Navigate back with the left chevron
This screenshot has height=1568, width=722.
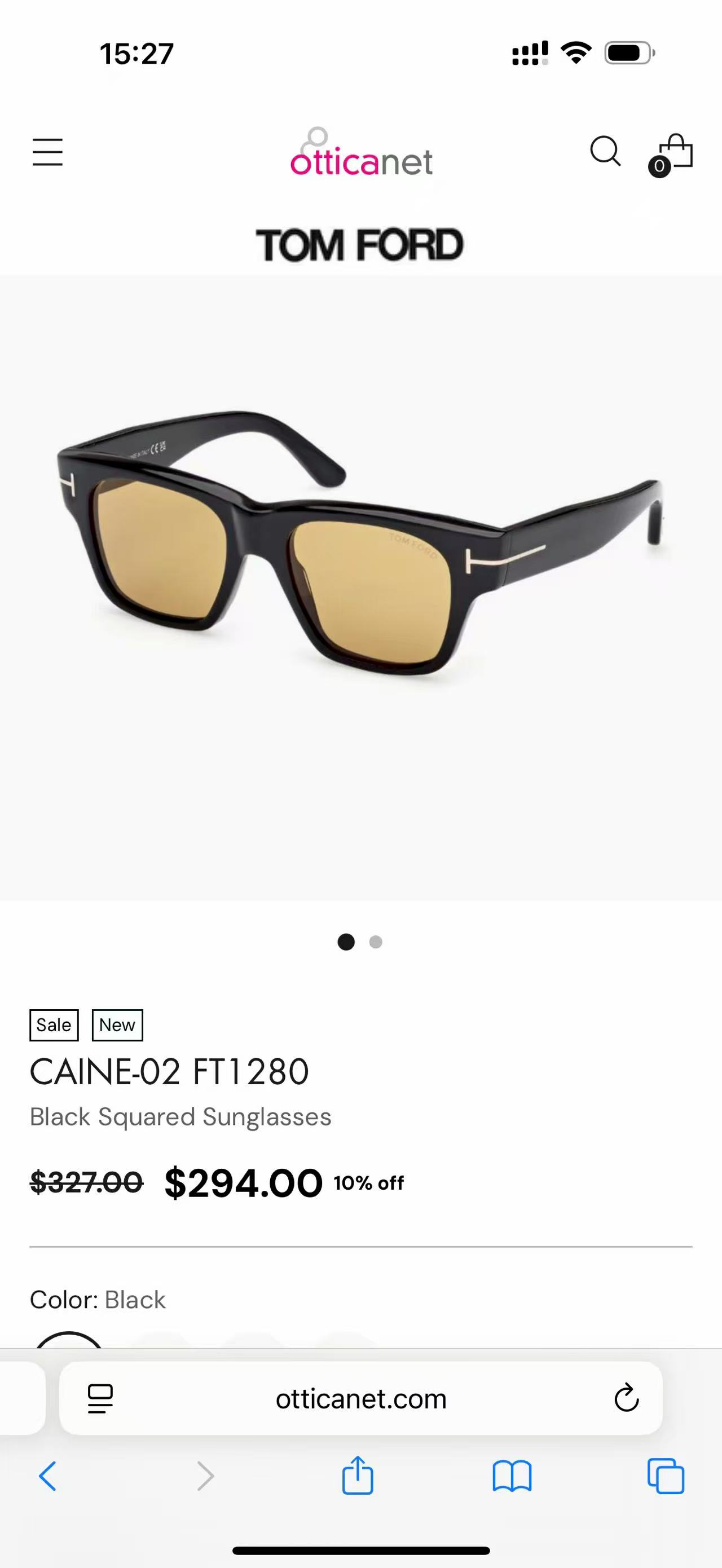coord(49,1476)
